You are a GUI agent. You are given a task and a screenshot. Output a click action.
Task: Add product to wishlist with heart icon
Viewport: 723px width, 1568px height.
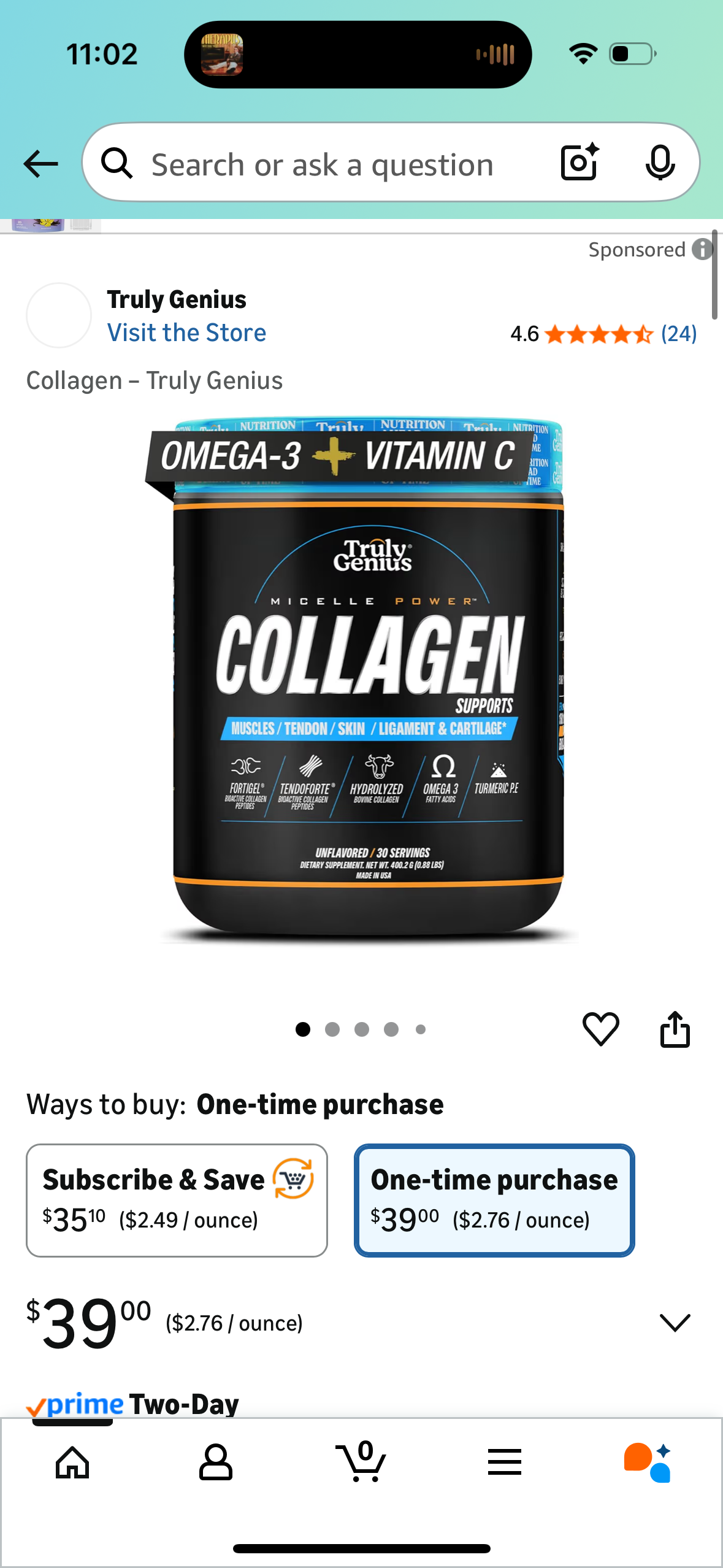(602, 1029)
